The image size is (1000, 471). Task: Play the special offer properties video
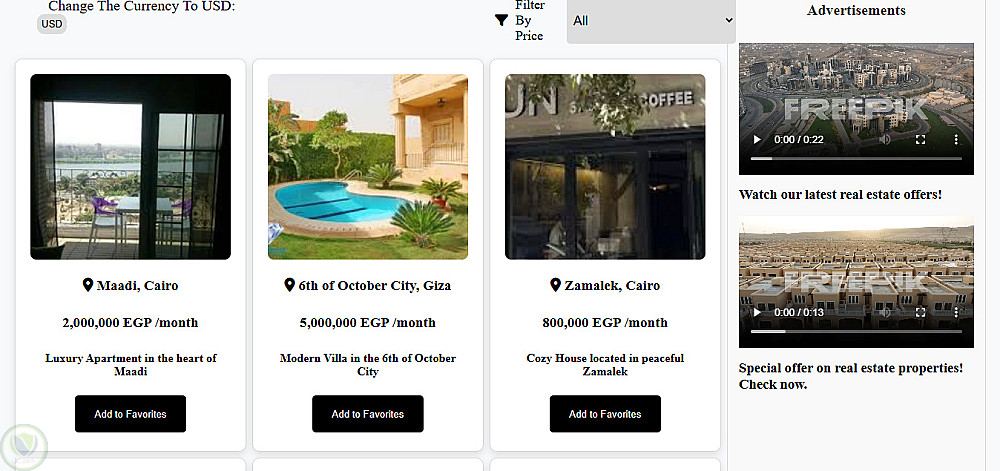click(757, 313)
